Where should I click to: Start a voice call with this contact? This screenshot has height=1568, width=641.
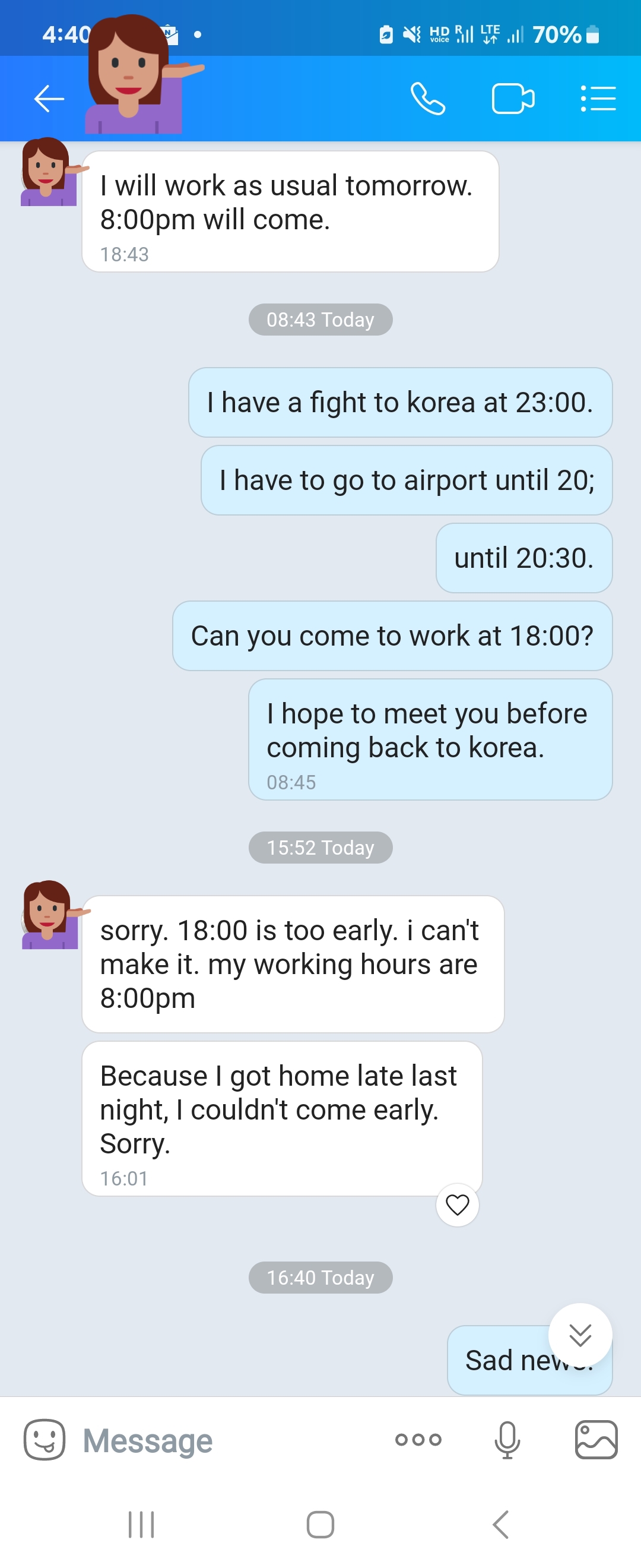coord(427,99)
